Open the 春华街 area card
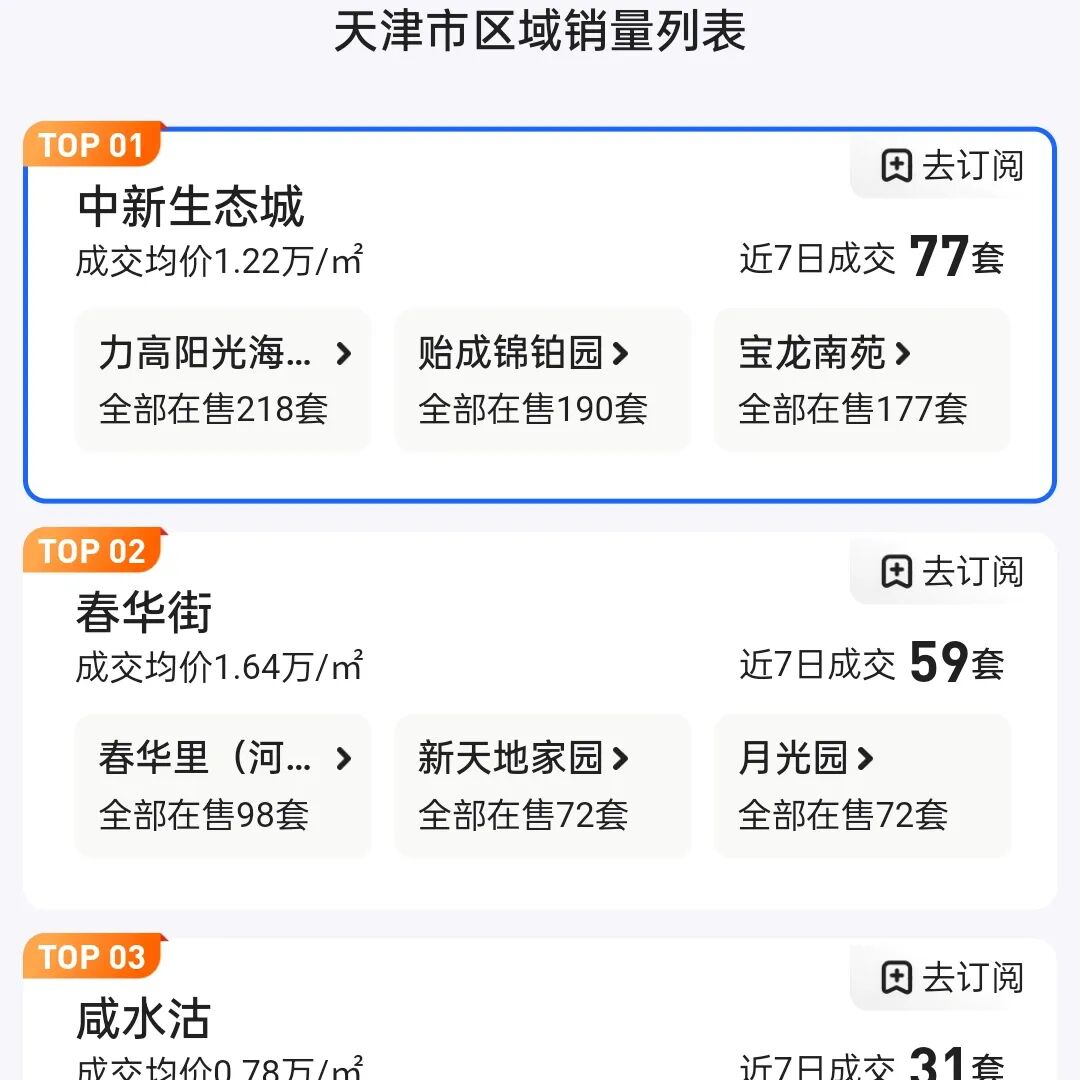 [x=145, y=613]
